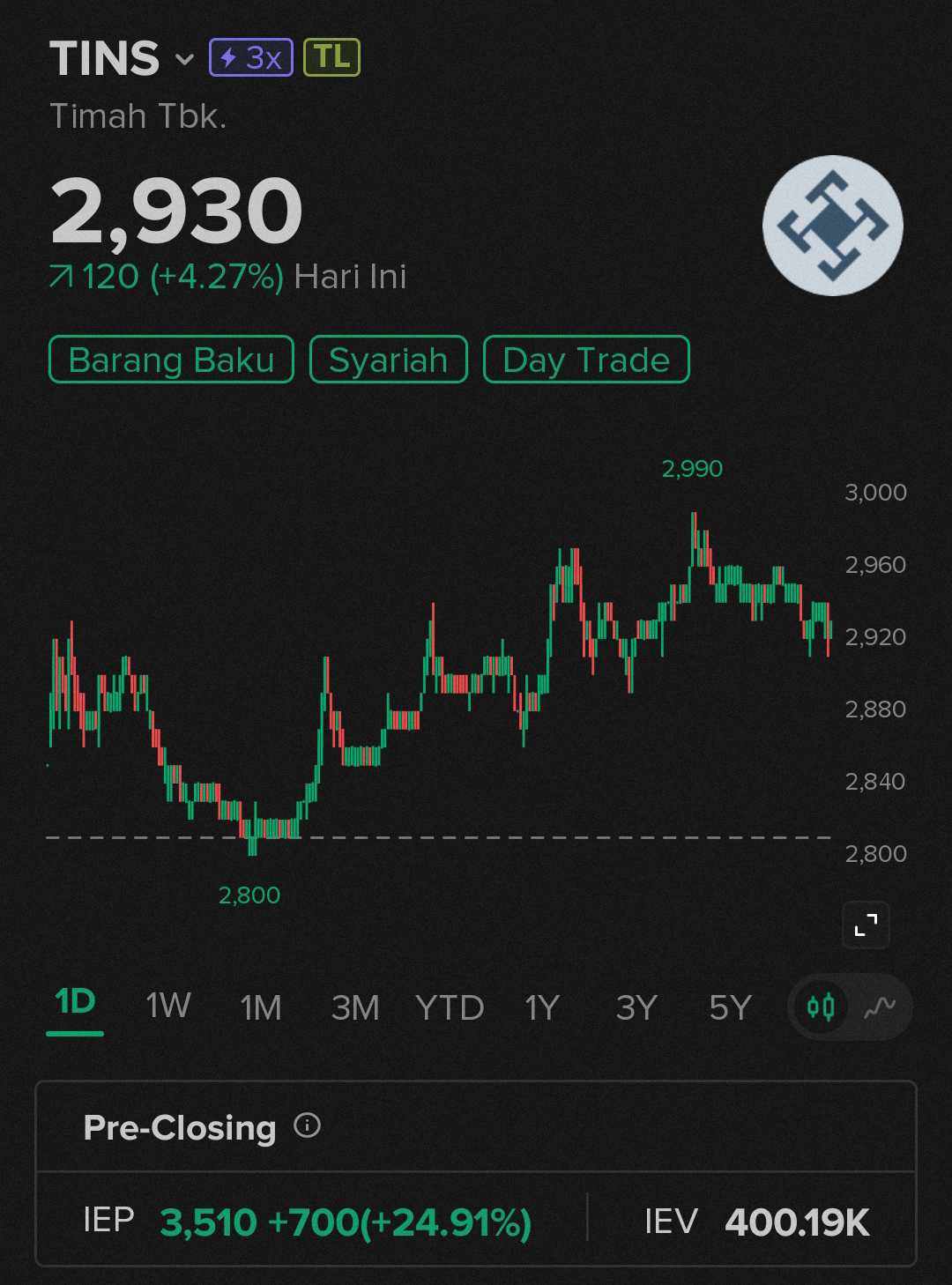This screenshot has height=1285, width=952.
Task: Expand the chart to fullscreen
Action: click(x=866, y=925)
